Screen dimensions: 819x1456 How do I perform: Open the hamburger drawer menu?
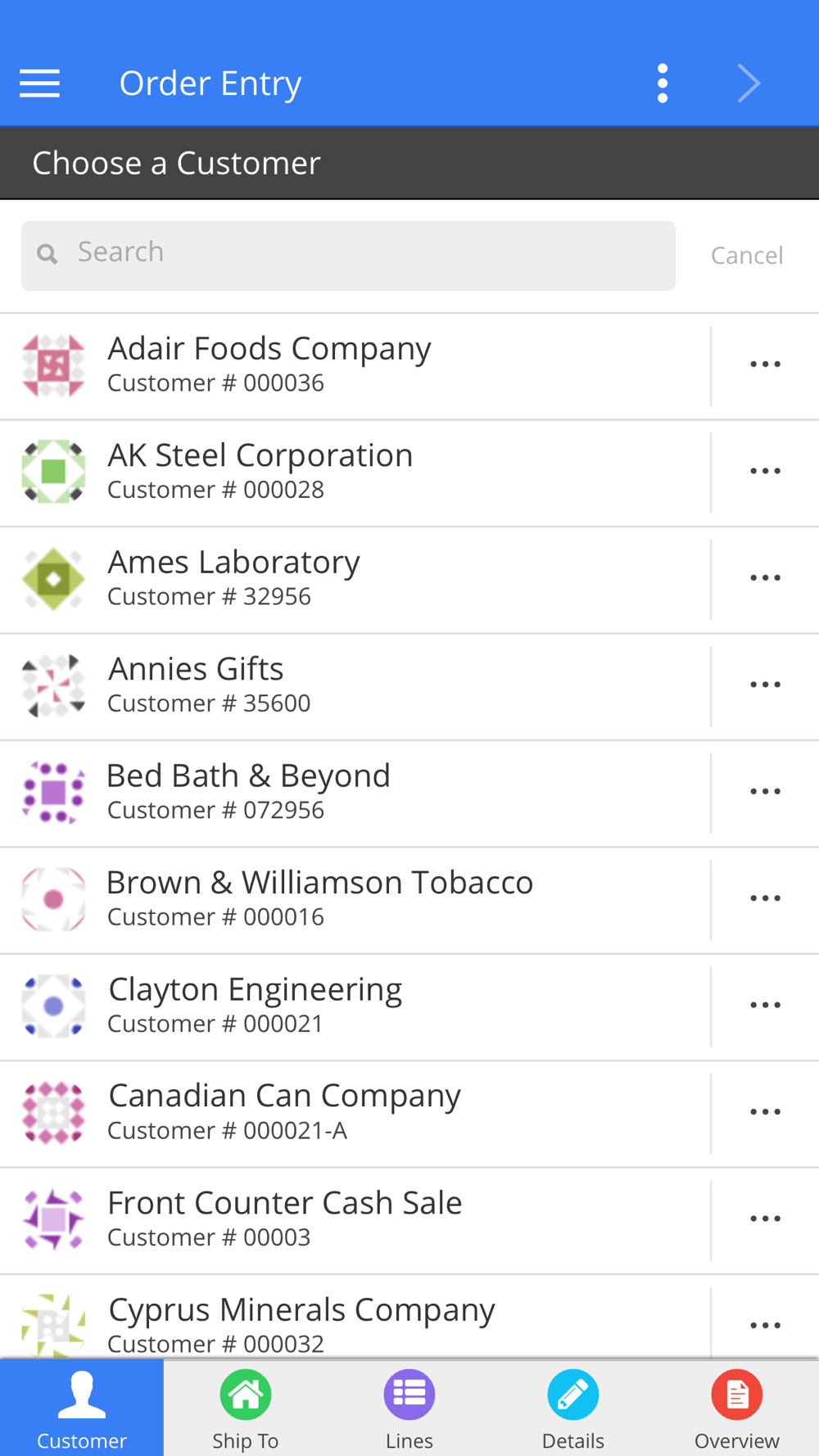coord(39,84)
